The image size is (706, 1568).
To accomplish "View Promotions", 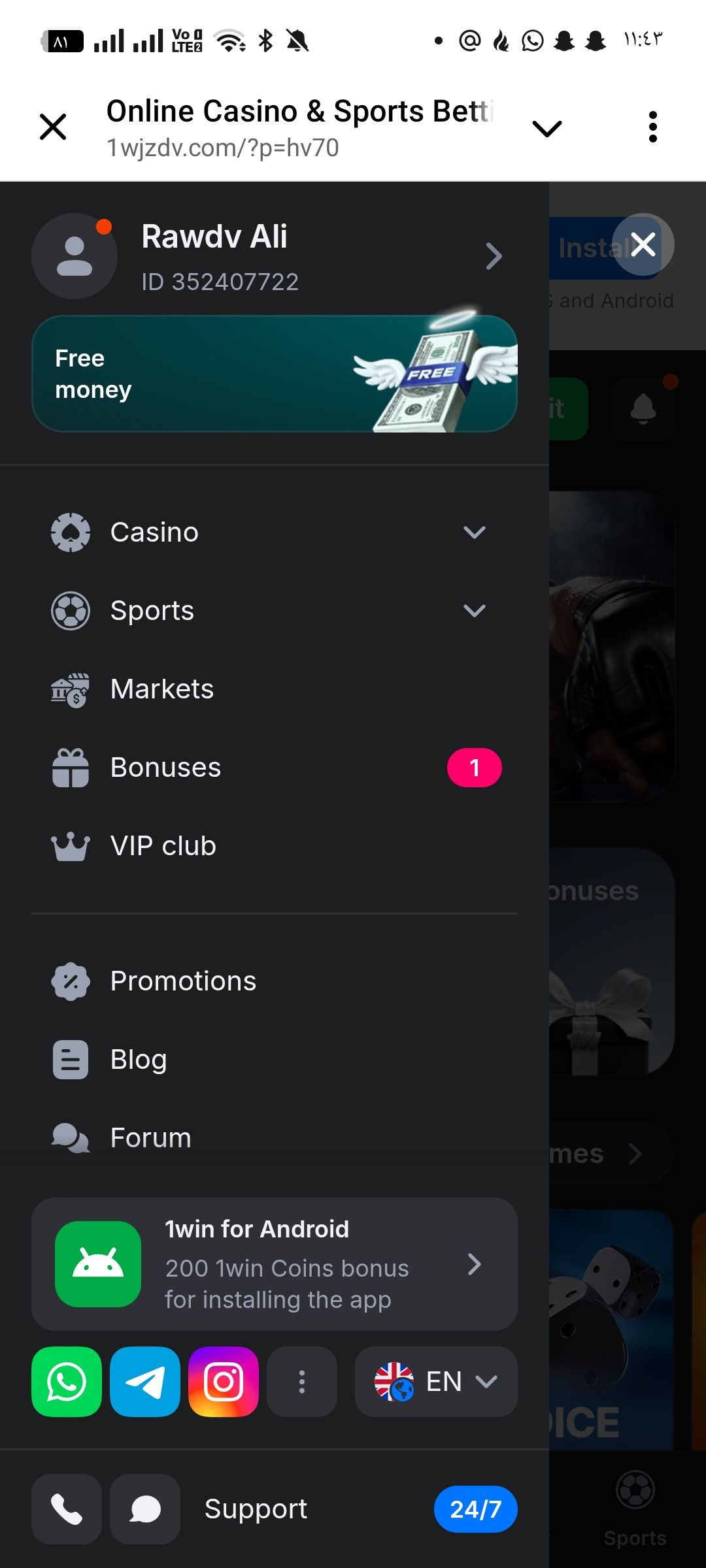I will (183, 981).
